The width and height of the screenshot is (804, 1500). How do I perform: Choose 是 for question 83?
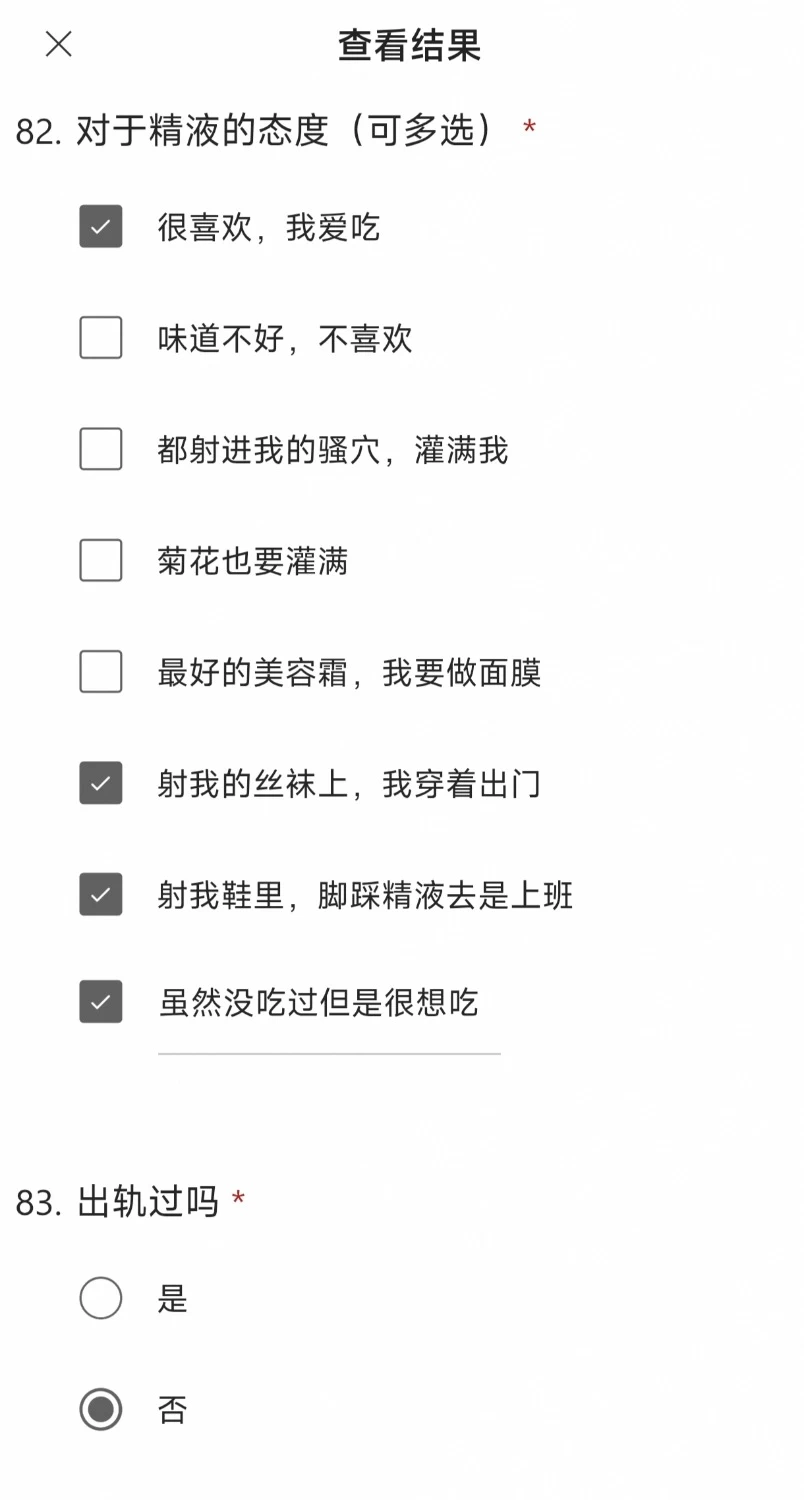[101, 1298]
